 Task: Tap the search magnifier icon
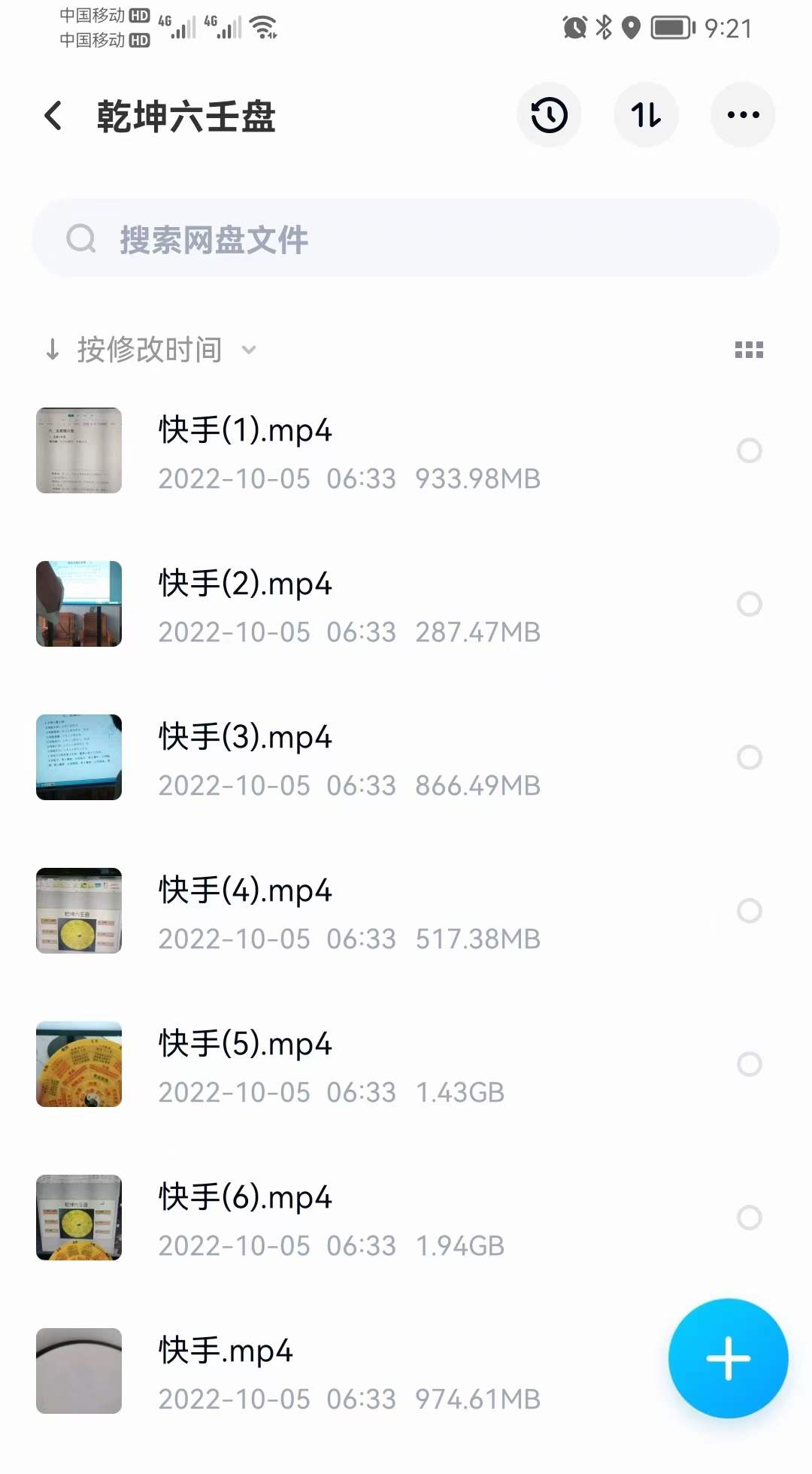81,238
